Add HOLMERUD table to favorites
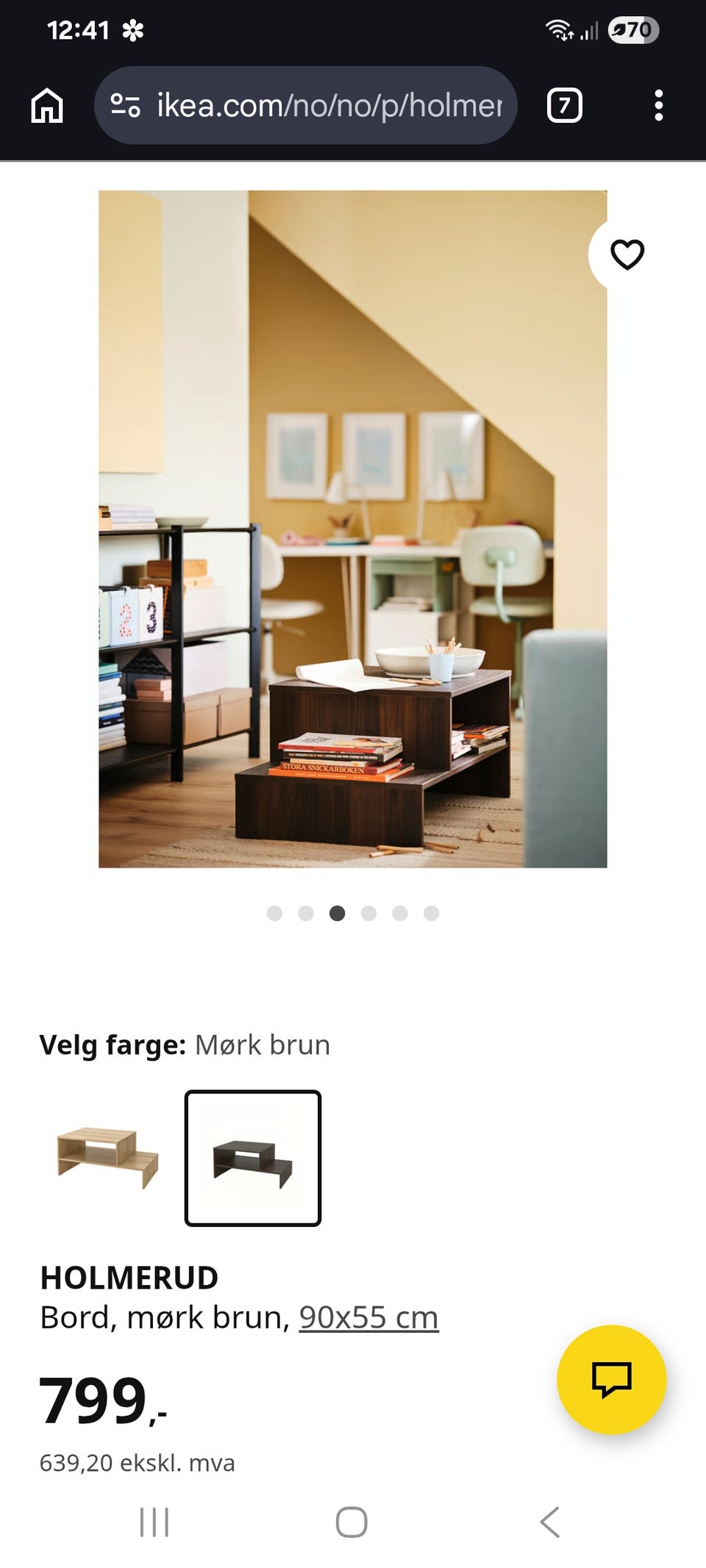 627,255
